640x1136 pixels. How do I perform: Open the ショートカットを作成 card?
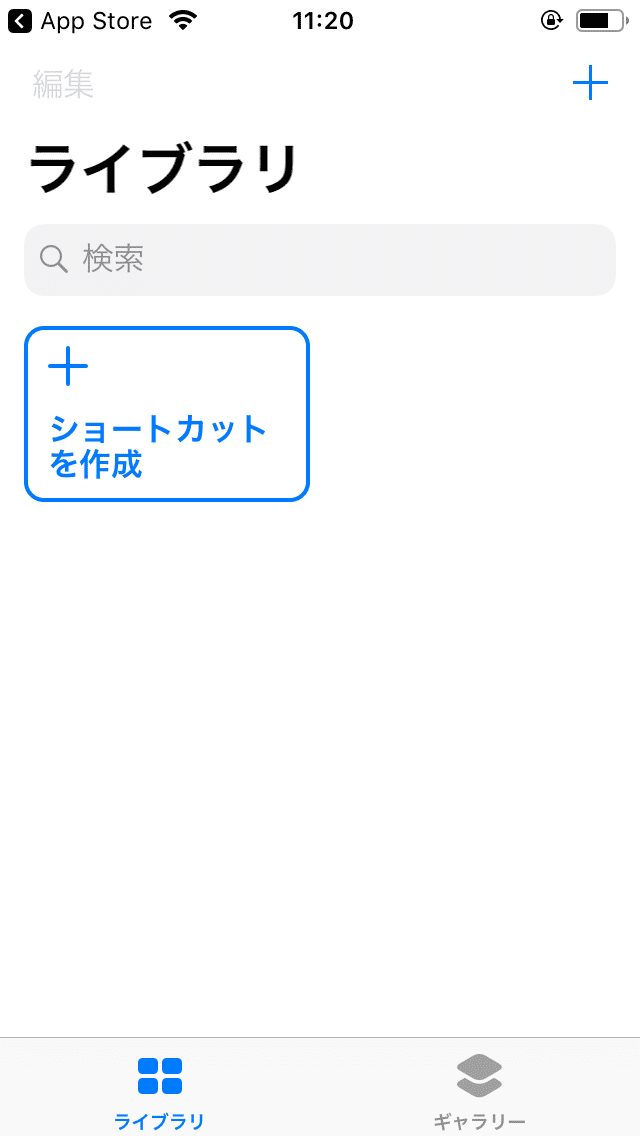167,414
